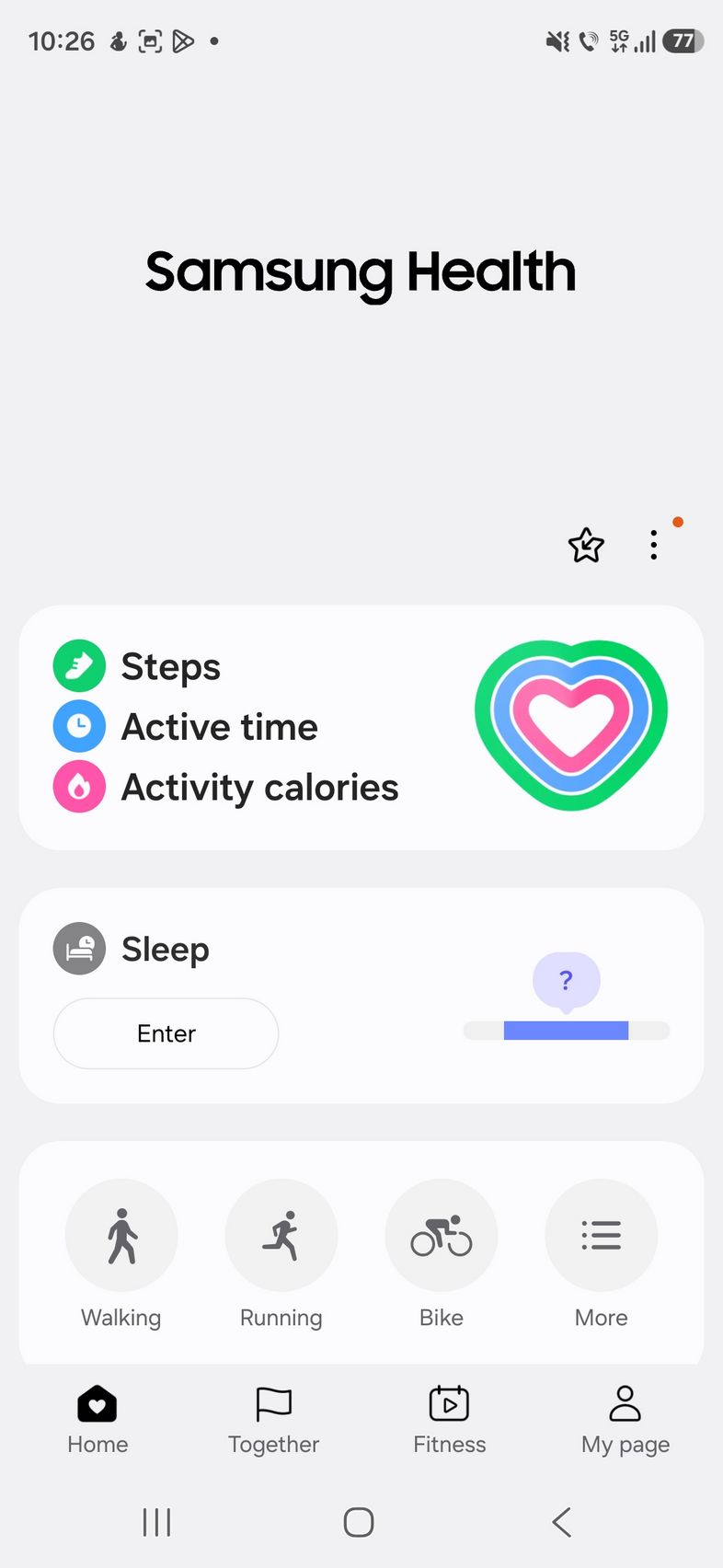723x1568 pixels.
Task: Open More exercise types
Action: tap(602, 1236)
